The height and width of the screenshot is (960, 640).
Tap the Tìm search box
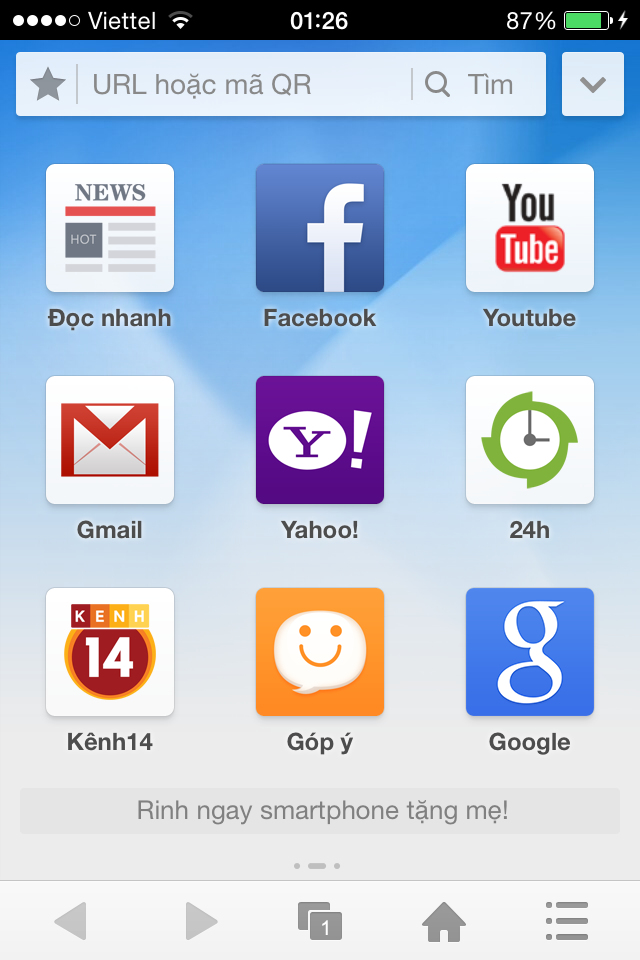(x=480, y=85)
